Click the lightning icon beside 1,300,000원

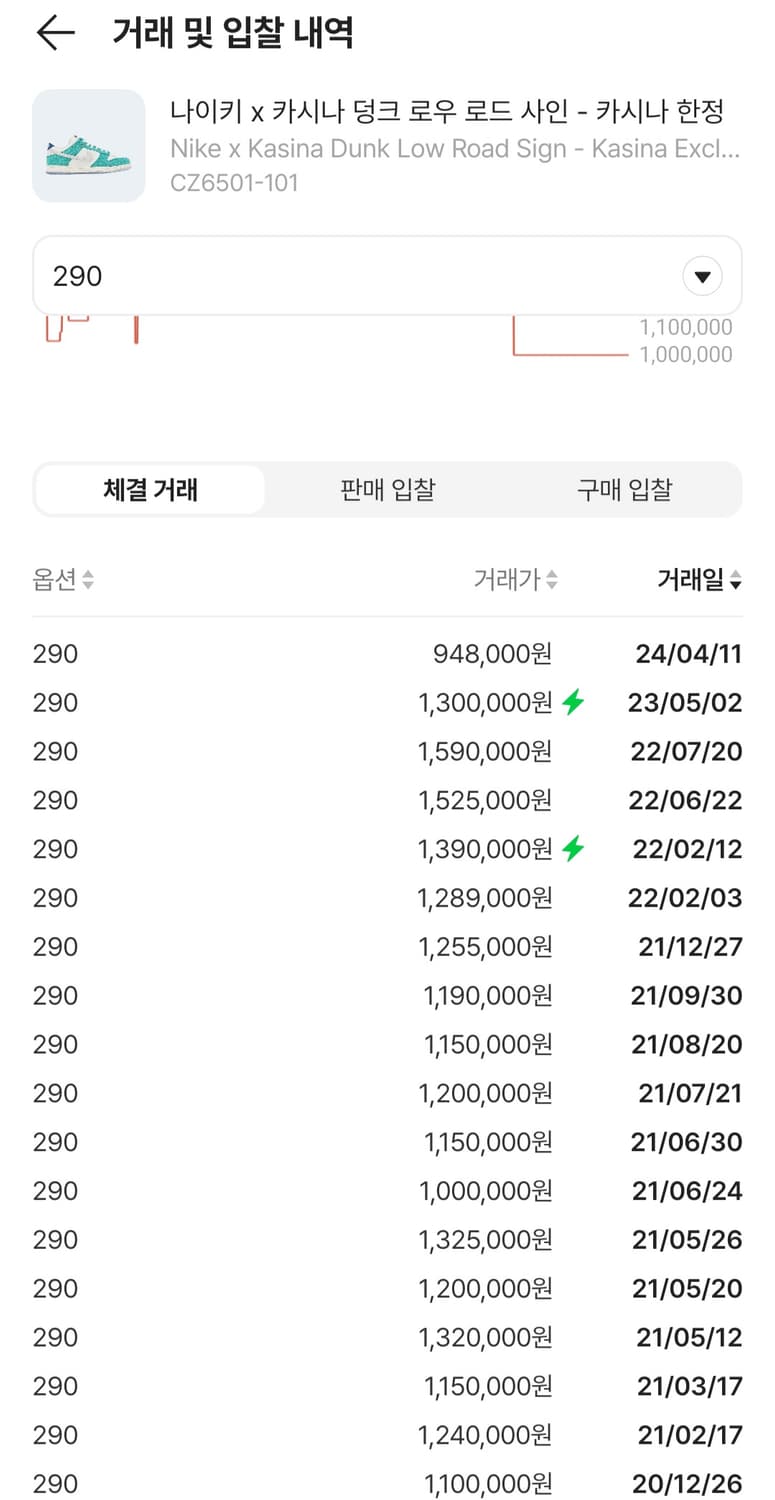tap(571, 702)
